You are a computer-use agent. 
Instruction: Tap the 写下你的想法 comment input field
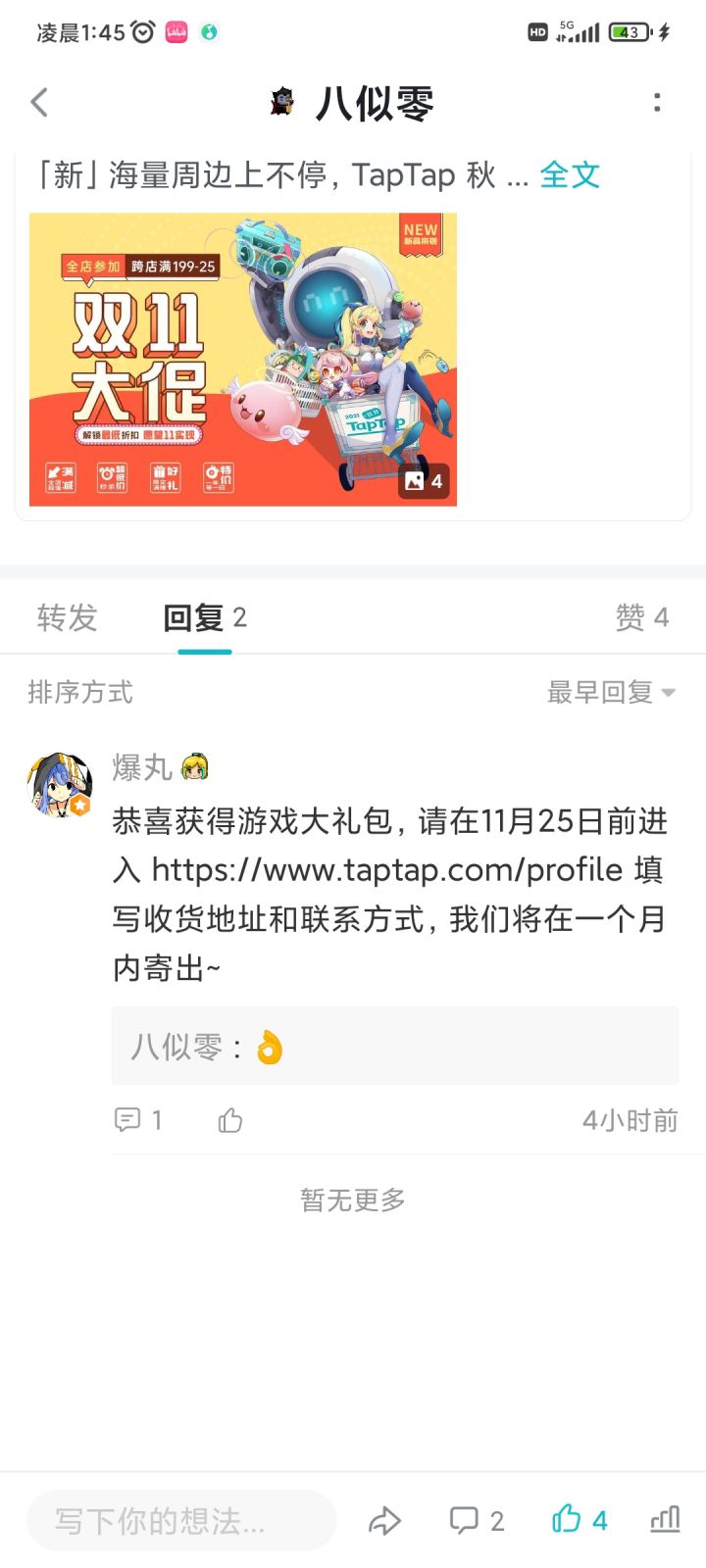coord(181,1520)
